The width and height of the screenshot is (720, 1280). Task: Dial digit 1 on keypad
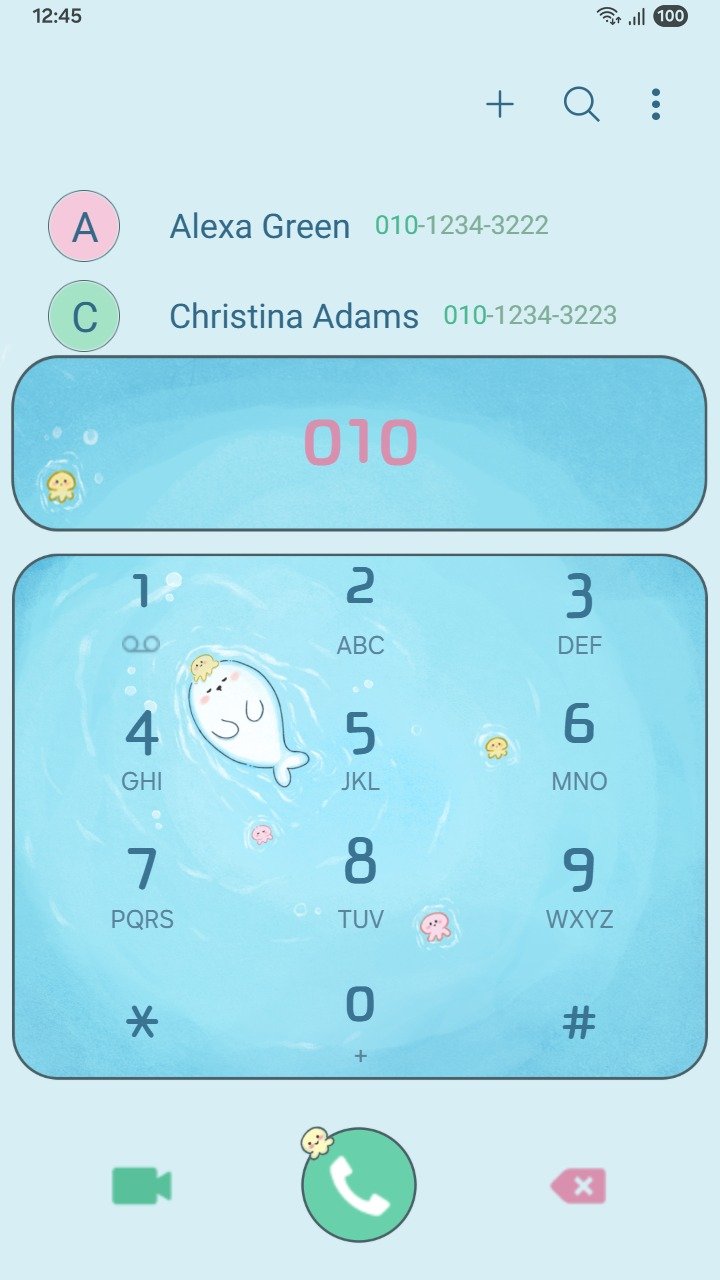pos(142,610)
